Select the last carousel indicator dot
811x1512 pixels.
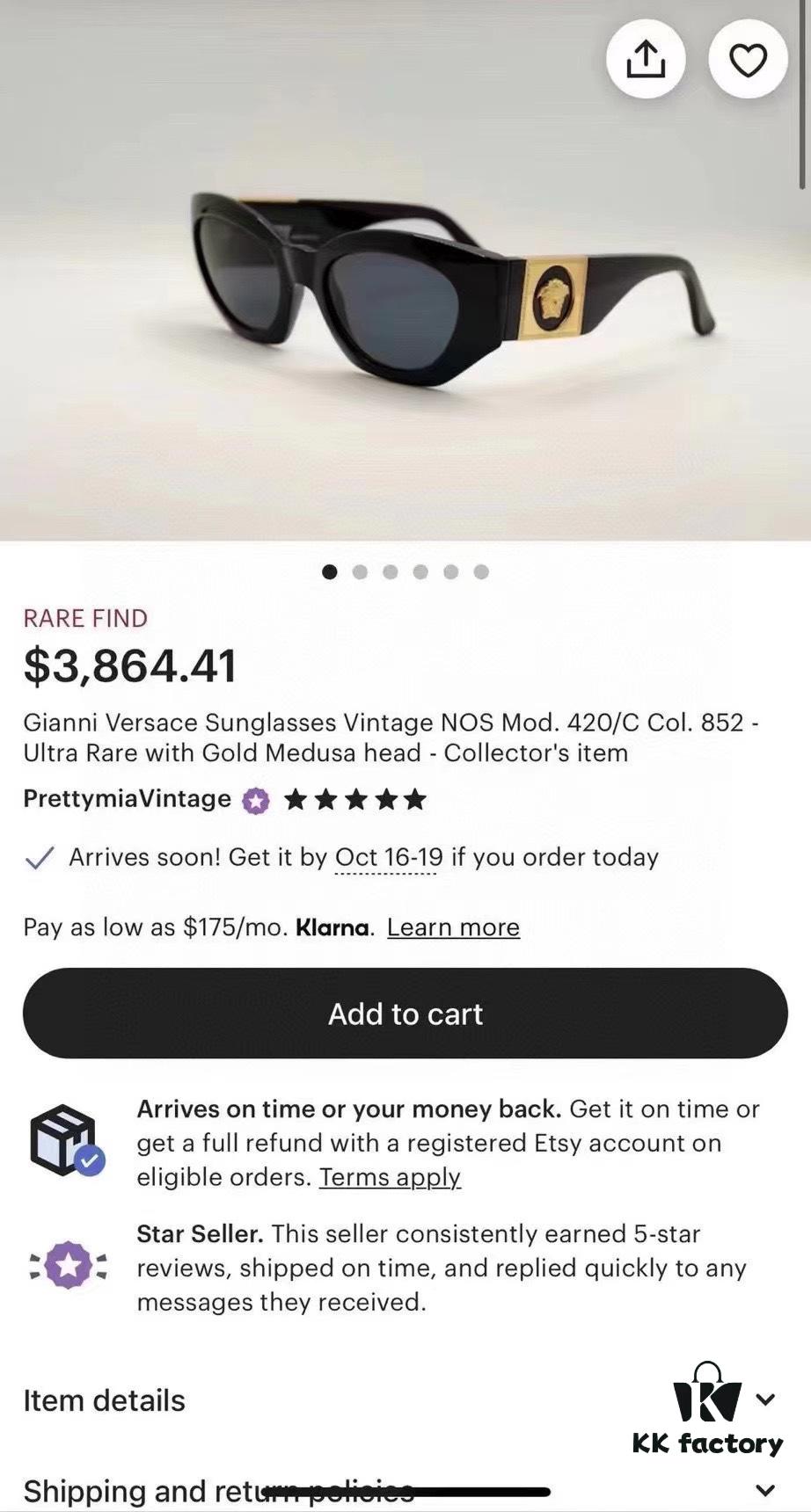click(x=480, y=571)
